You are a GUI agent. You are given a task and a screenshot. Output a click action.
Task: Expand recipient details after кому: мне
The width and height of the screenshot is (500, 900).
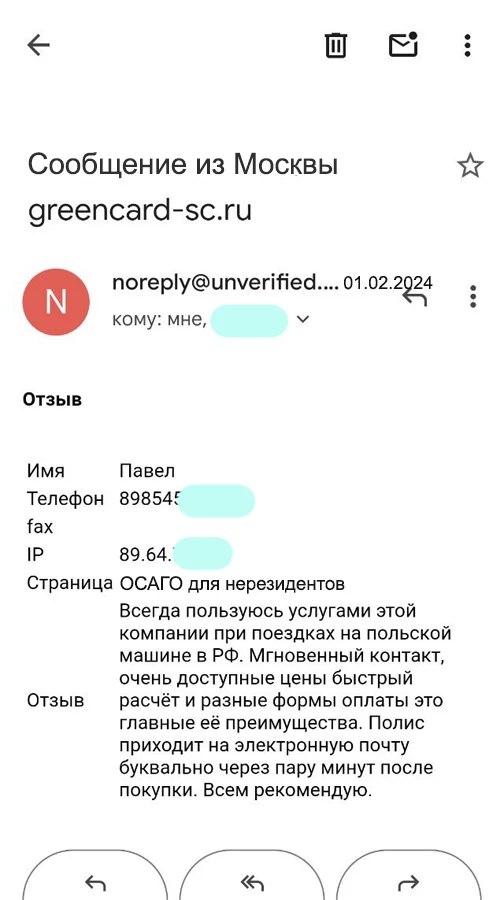pyautogui.click(x=303, y=319)
